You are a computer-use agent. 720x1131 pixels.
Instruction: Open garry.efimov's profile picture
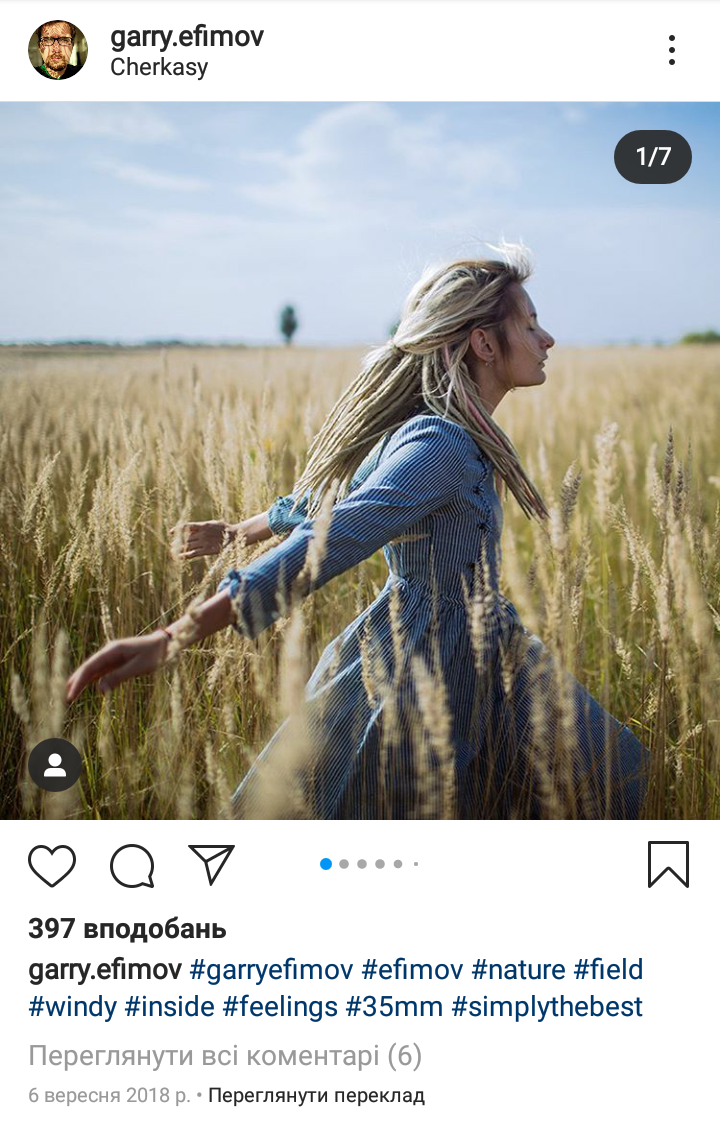[x=58, y=50]
